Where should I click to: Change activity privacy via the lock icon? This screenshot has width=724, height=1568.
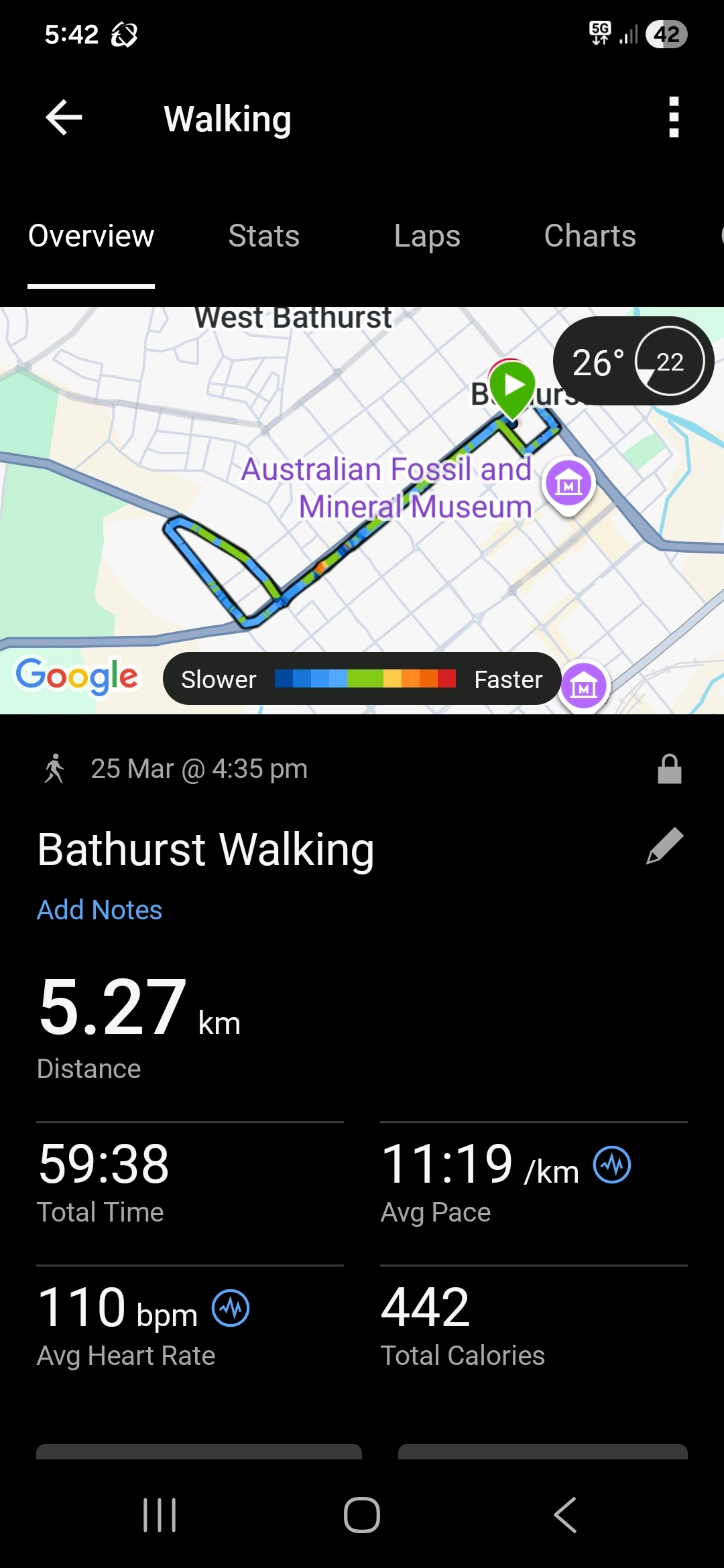(669, 769)
